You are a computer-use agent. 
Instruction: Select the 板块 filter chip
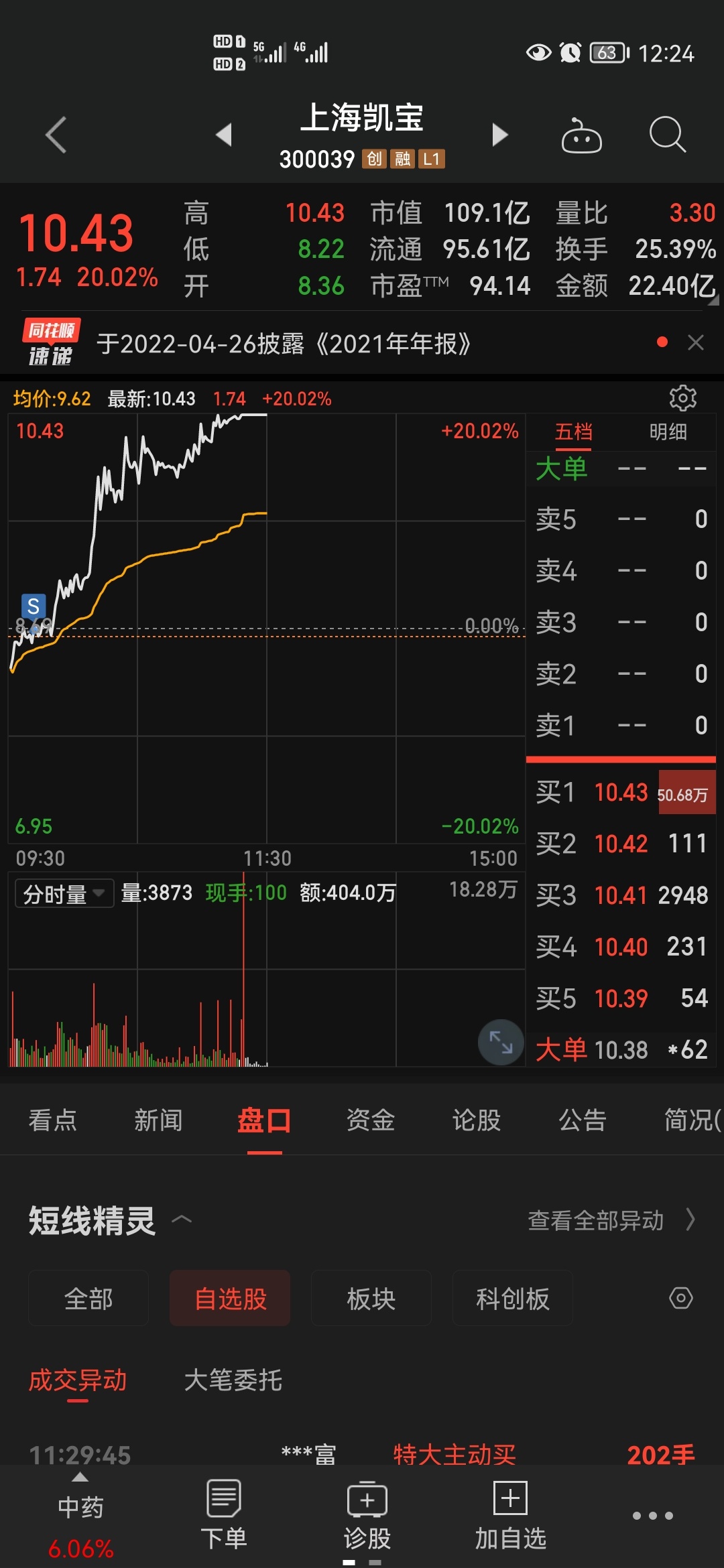click(x=371, y=1299)
